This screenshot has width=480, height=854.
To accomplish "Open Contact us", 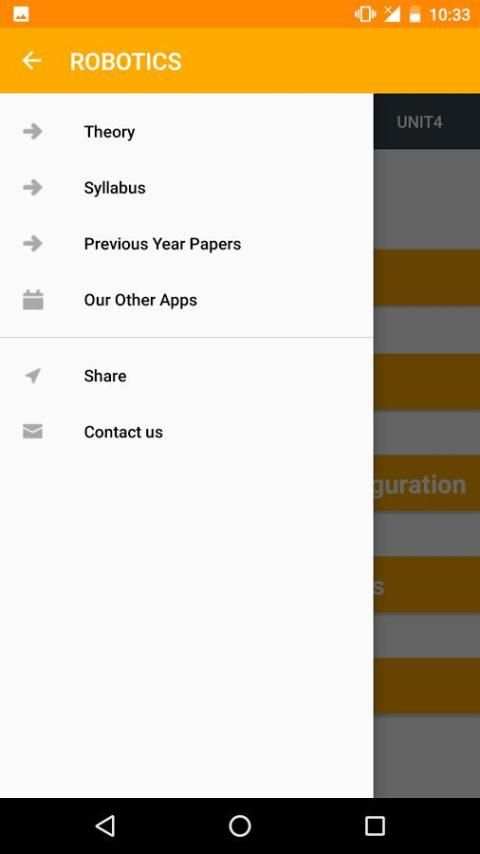I will [x=187, y=432].
